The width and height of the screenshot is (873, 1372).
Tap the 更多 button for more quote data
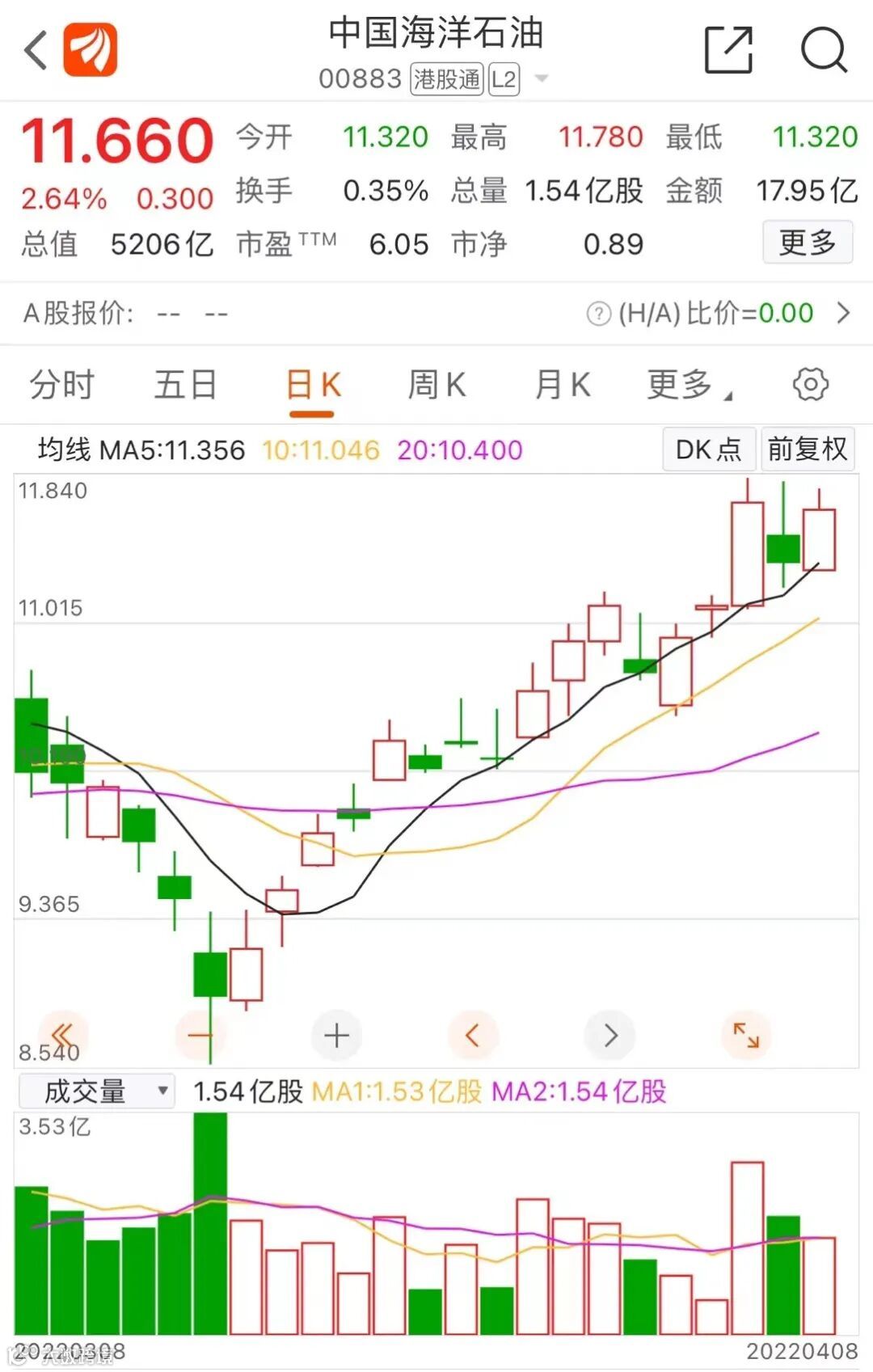coord(807,243)
